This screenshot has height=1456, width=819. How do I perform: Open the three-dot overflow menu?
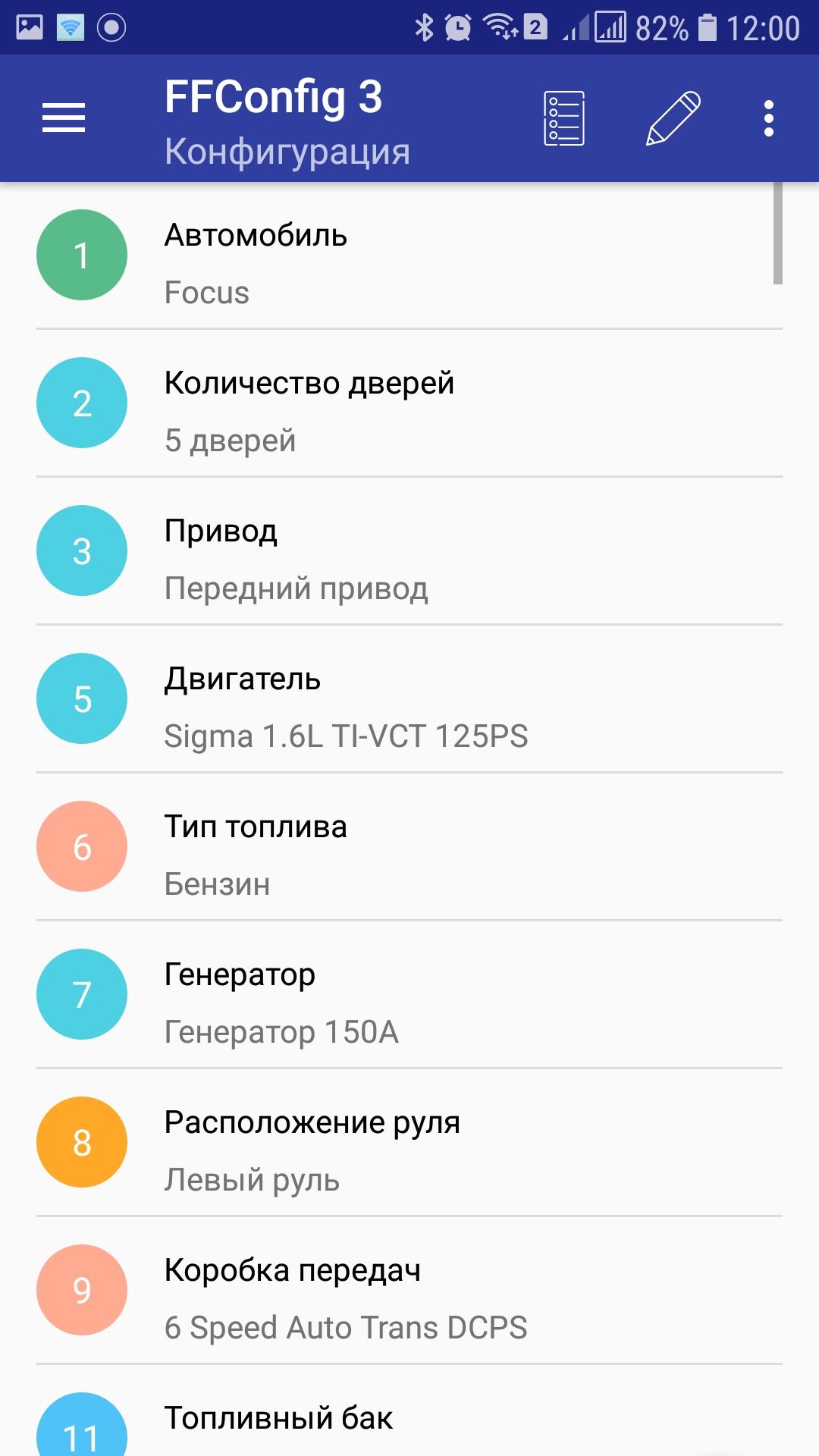coord(769,118)
